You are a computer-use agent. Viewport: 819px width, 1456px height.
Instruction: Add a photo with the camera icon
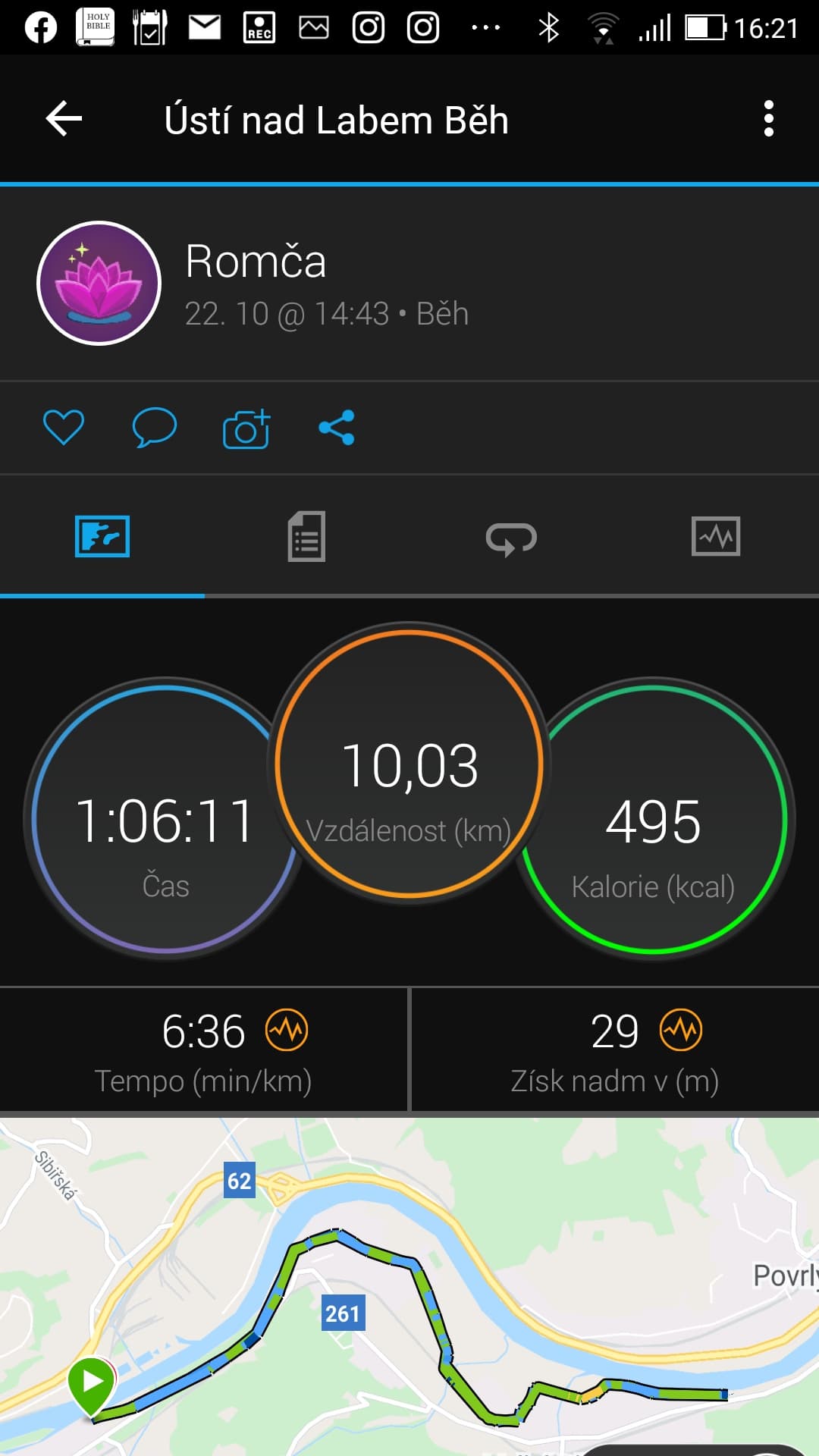tap(246, 428)
